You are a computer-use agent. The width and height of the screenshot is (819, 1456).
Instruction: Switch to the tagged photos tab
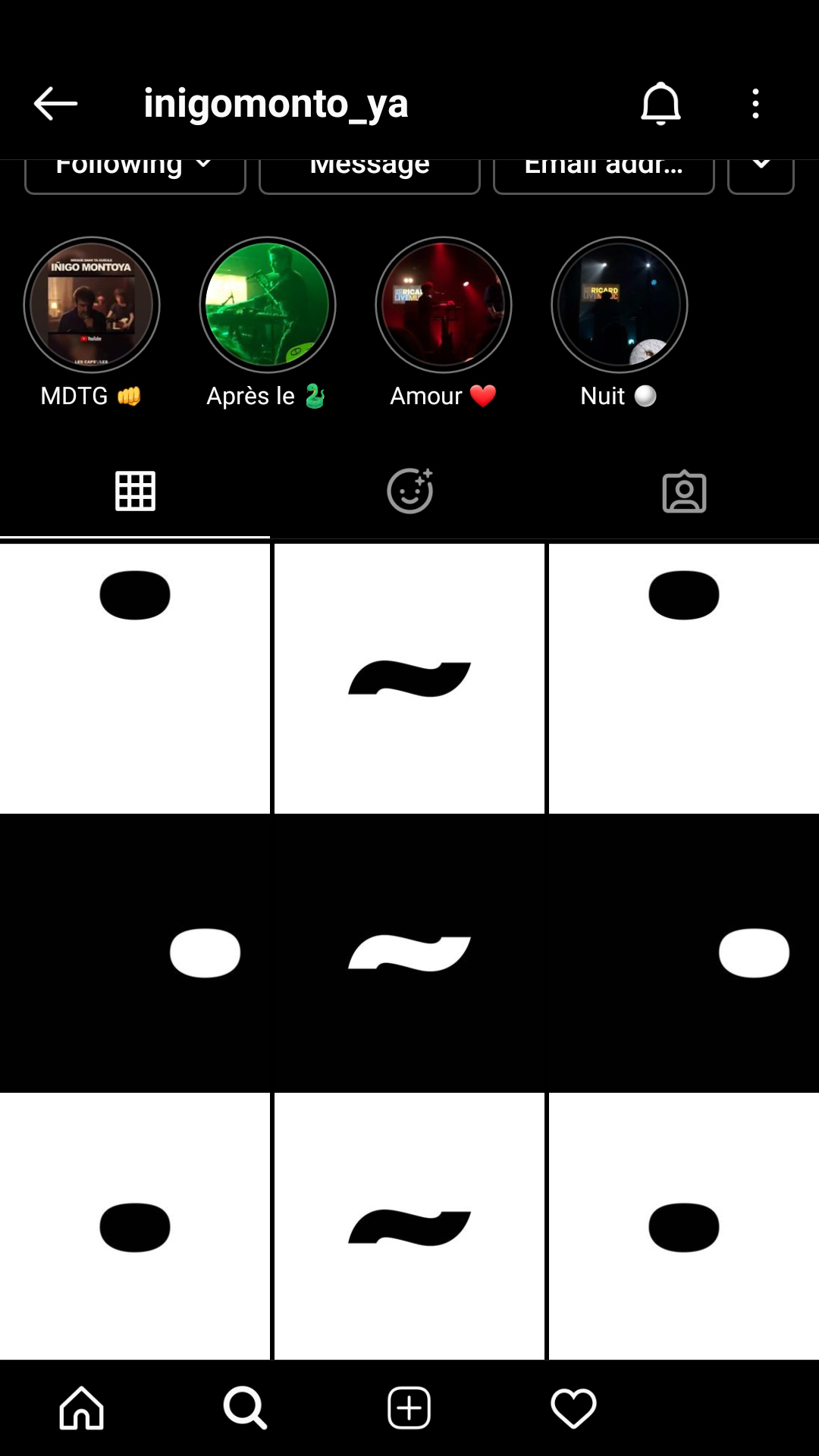[684, 491]
